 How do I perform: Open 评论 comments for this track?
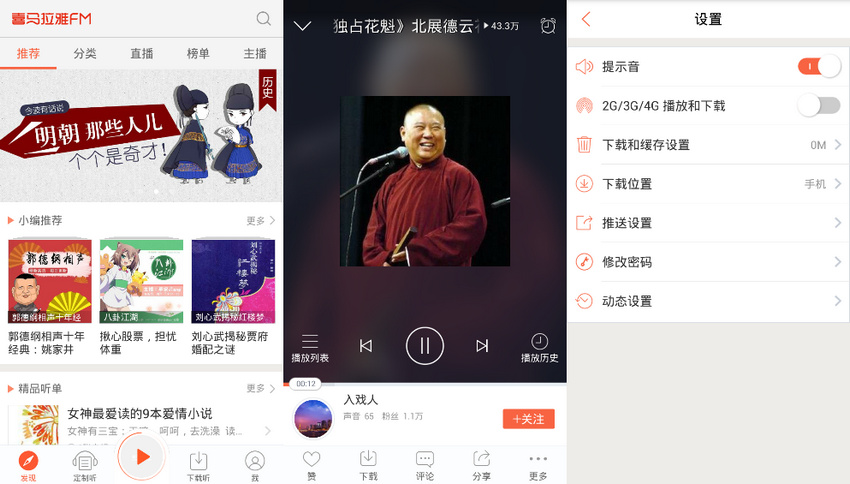click(425, 465)
